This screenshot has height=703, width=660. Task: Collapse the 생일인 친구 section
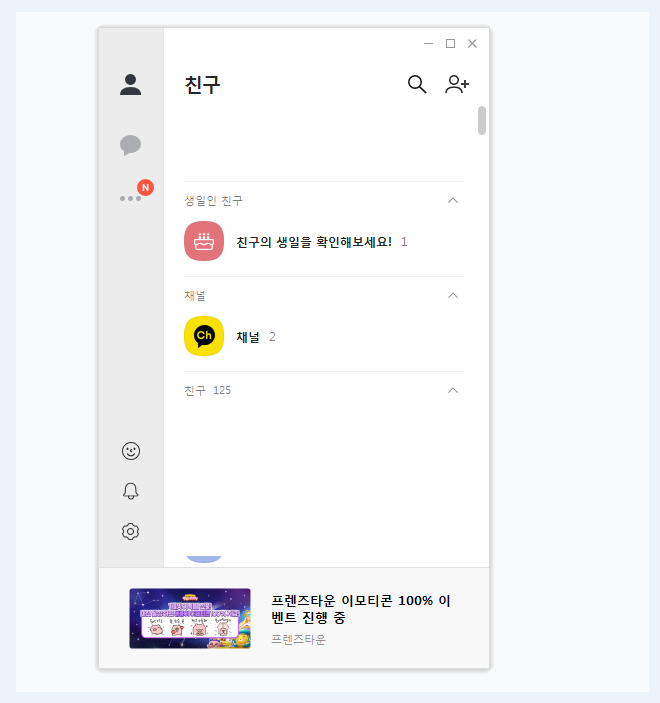pyautogui.click(x=453, y=200)
